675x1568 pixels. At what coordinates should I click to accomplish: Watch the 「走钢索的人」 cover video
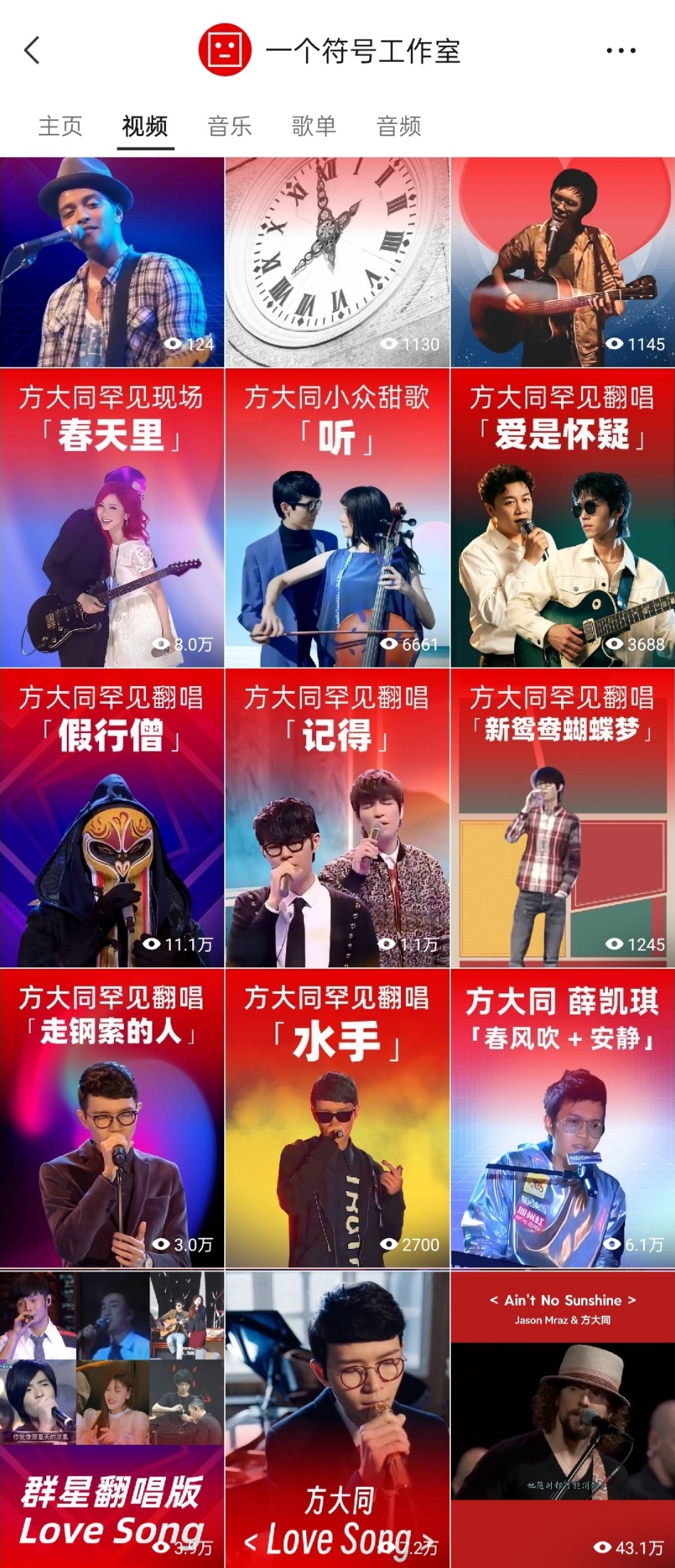[112, 1118]
